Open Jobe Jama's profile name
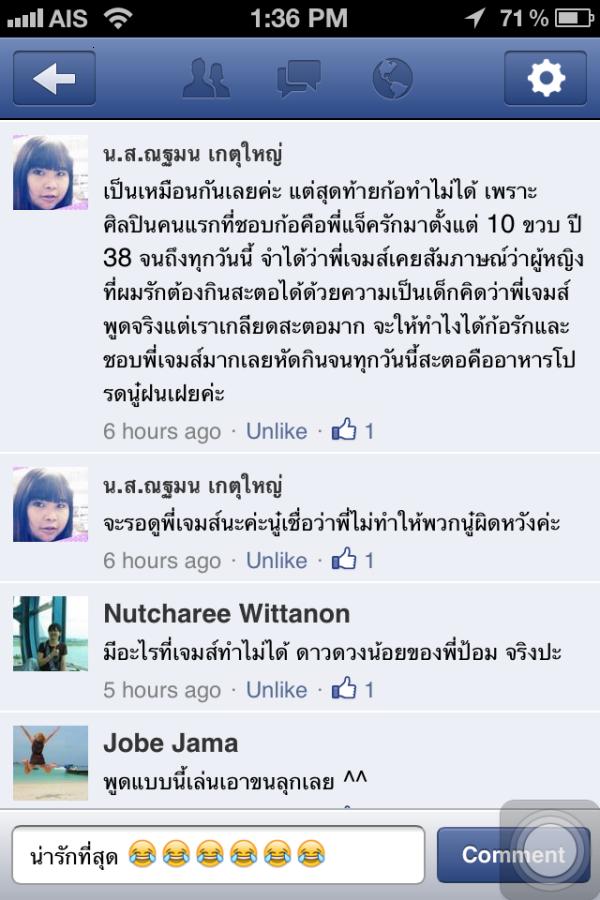 pyautogui.click(x=171, y=743)
